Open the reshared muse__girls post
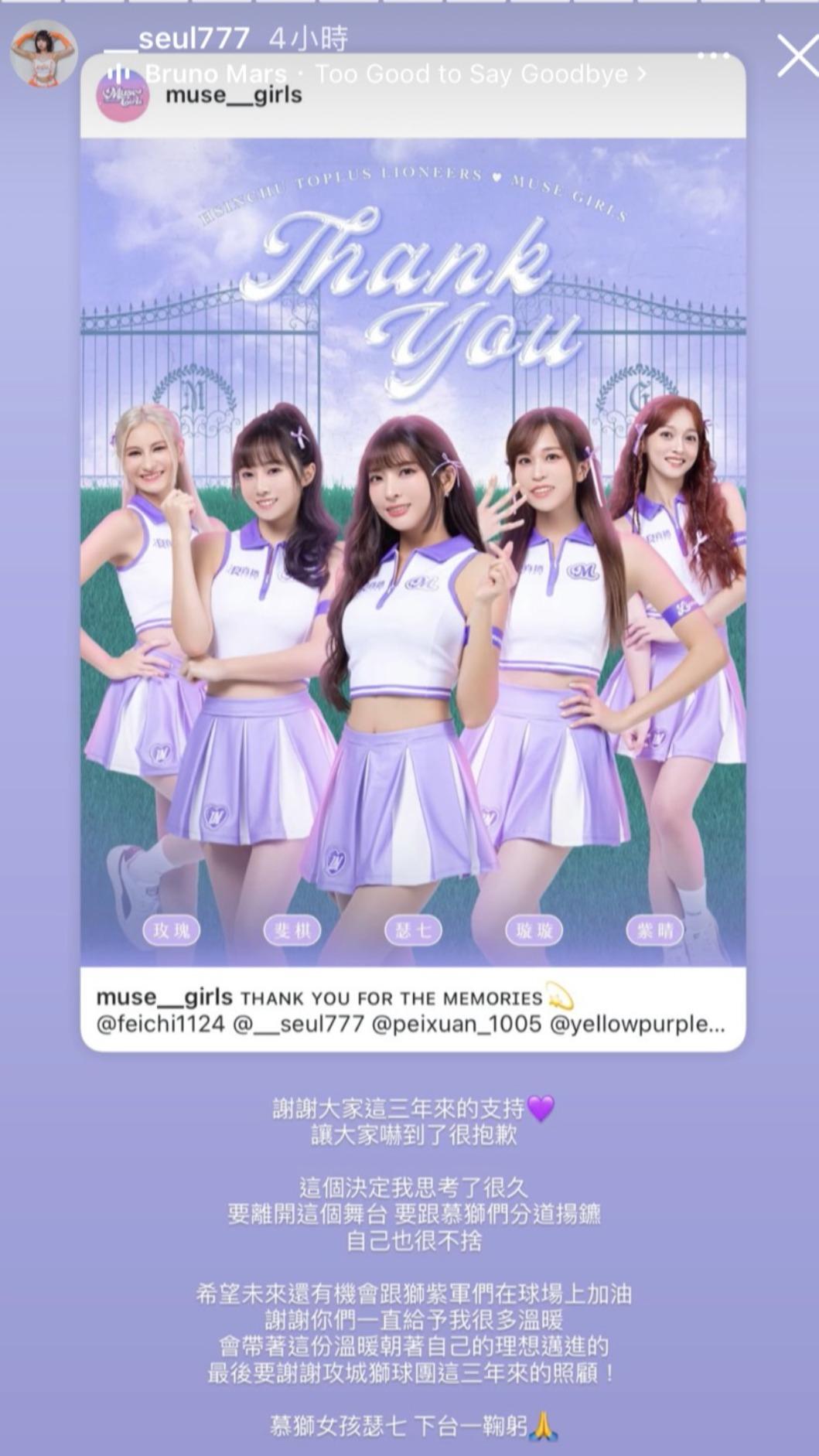This screenshot has width=819, height=1456. 413,552
